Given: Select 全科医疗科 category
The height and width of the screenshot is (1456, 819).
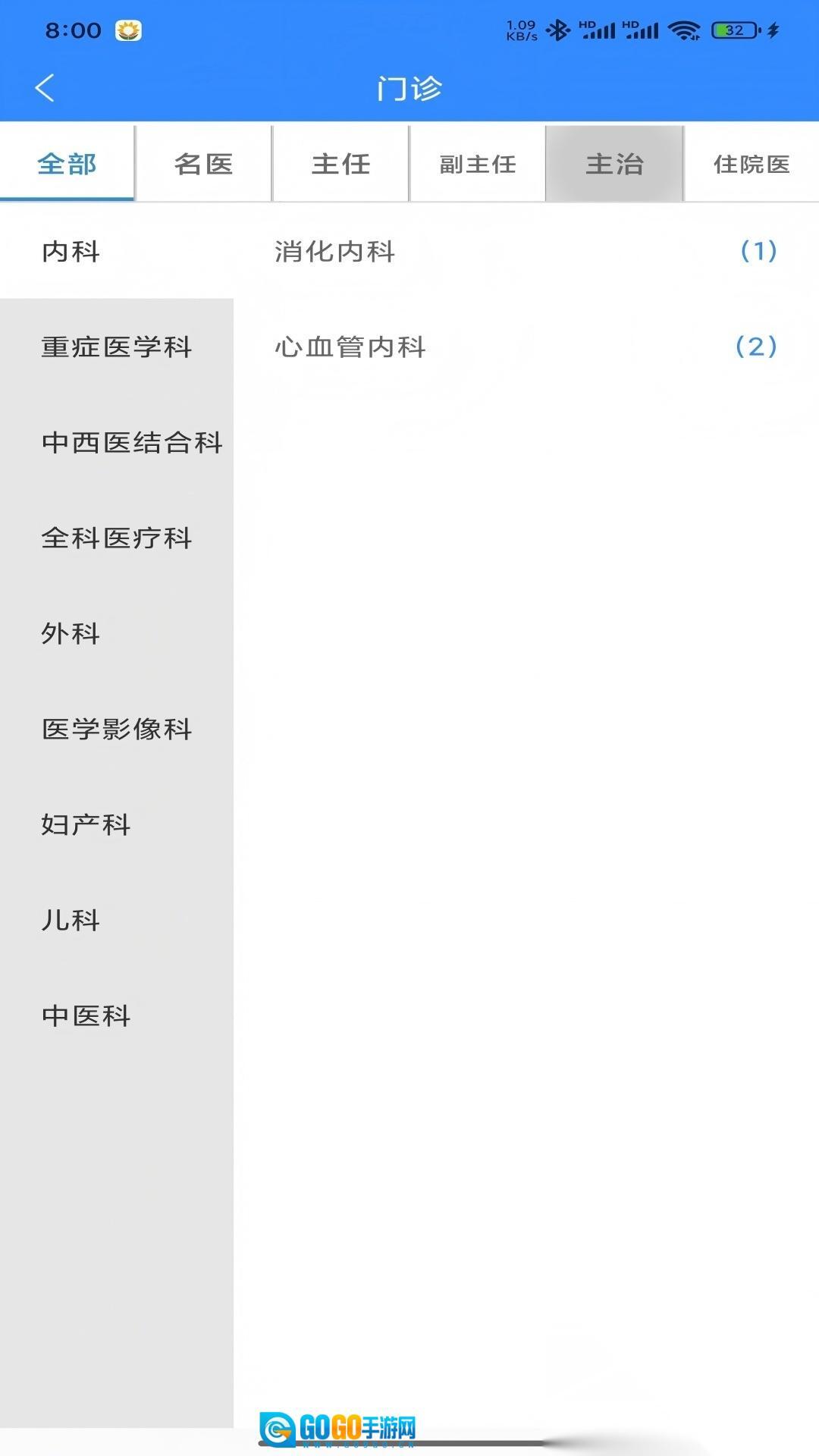Looking at the screenshot, I should [x=116, y=538].
